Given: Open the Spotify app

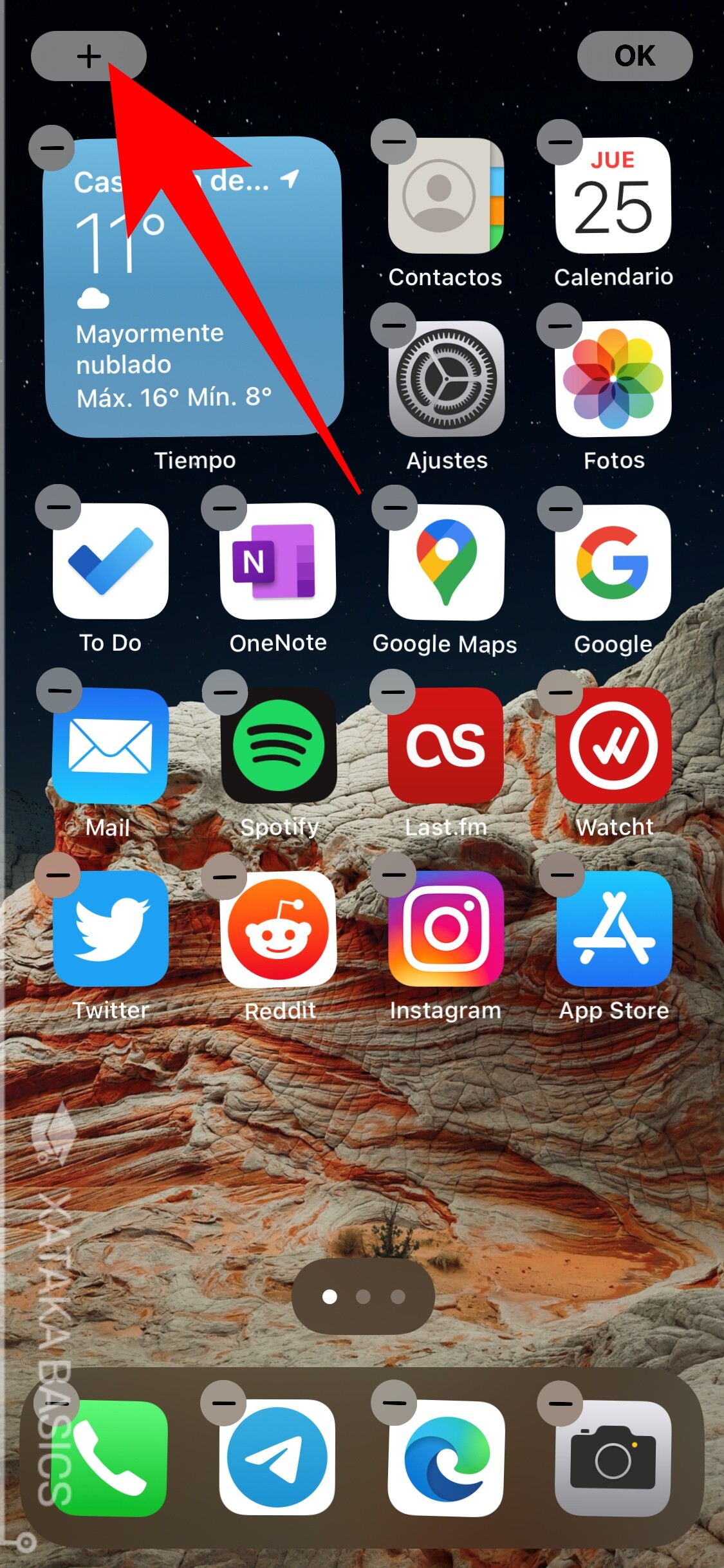Looking at the screenshot, I should pyautogui.click(x=279, y=746).
